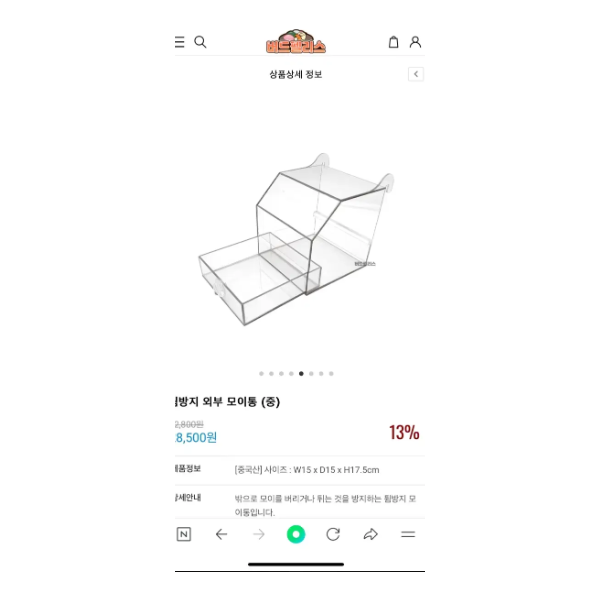
Task: Open the browser's menu lines button
Action: coord(408,534)
